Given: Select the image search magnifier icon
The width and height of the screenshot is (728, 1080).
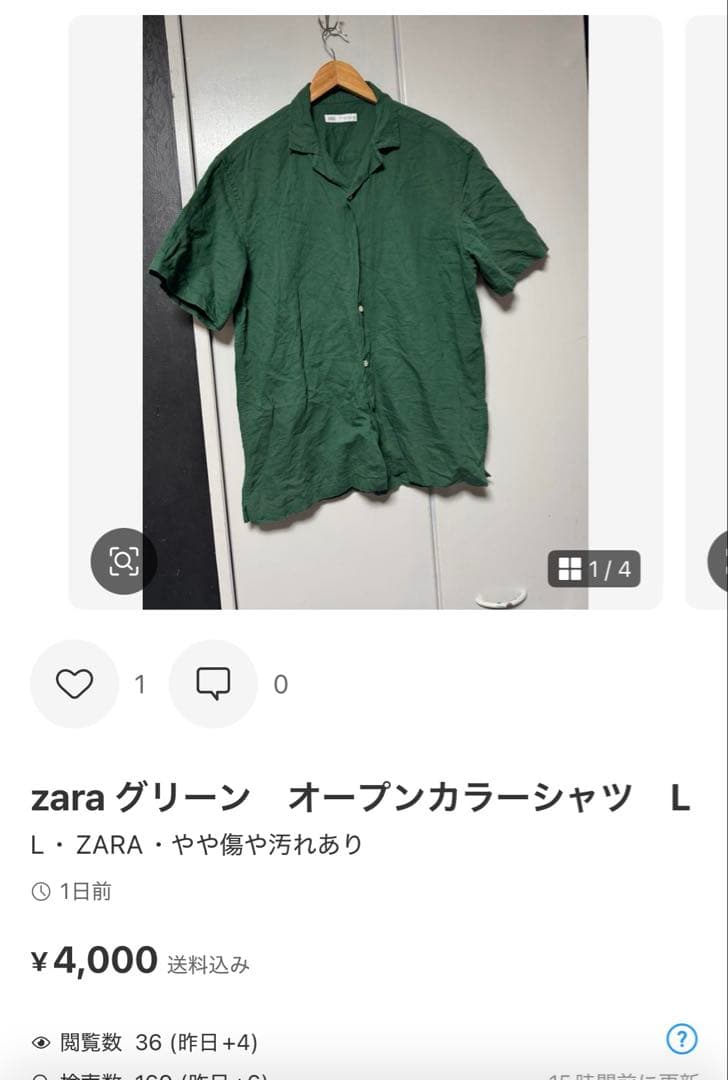Looking at the screenshot, I should coord(122,563).
